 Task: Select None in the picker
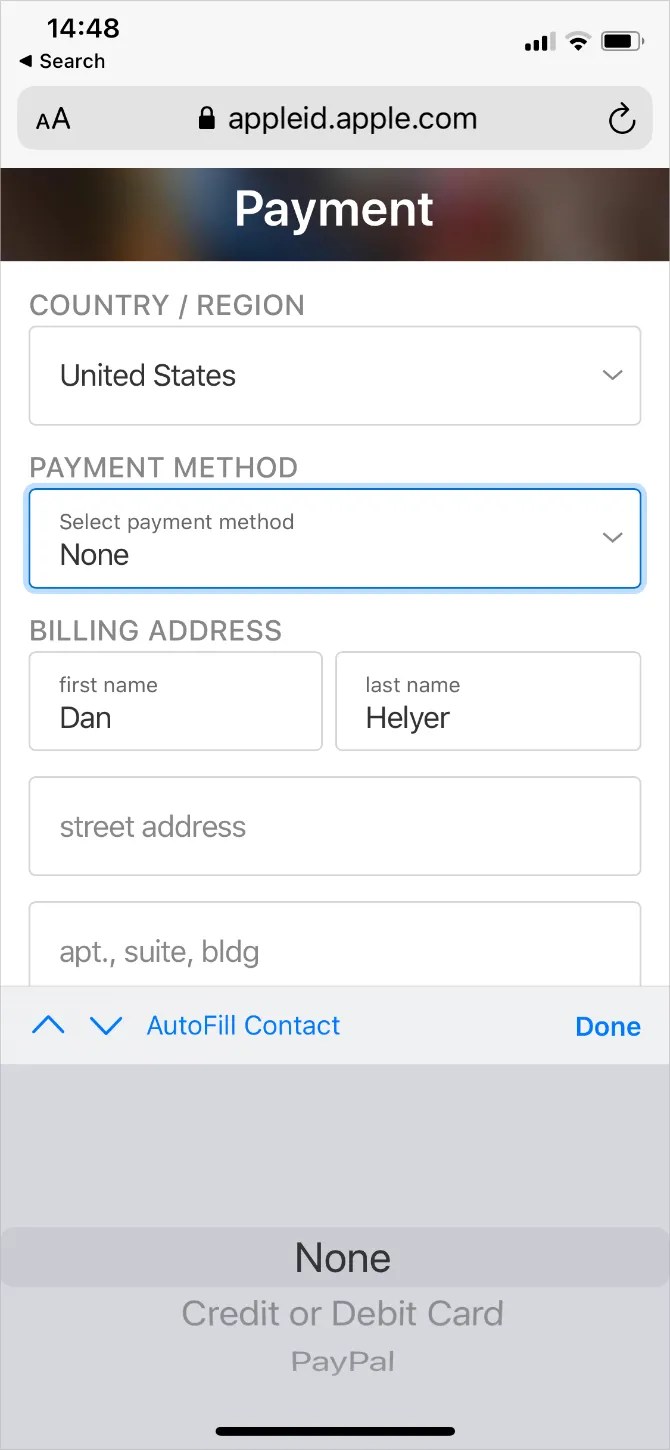tap(342, 1257)
